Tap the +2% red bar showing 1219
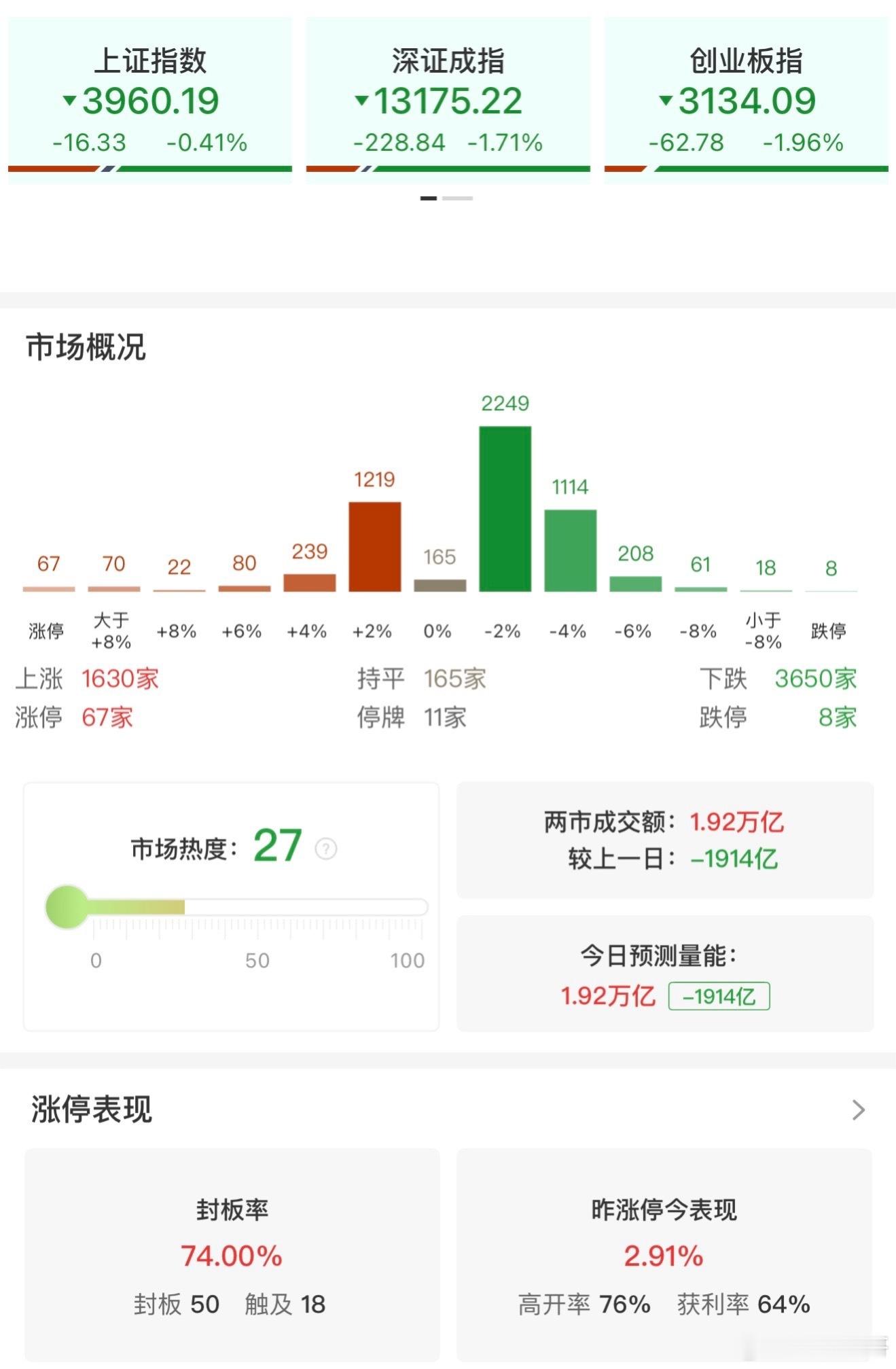Image resolution: width=896 pixels, height=1369 pixels. pos(376,547)
